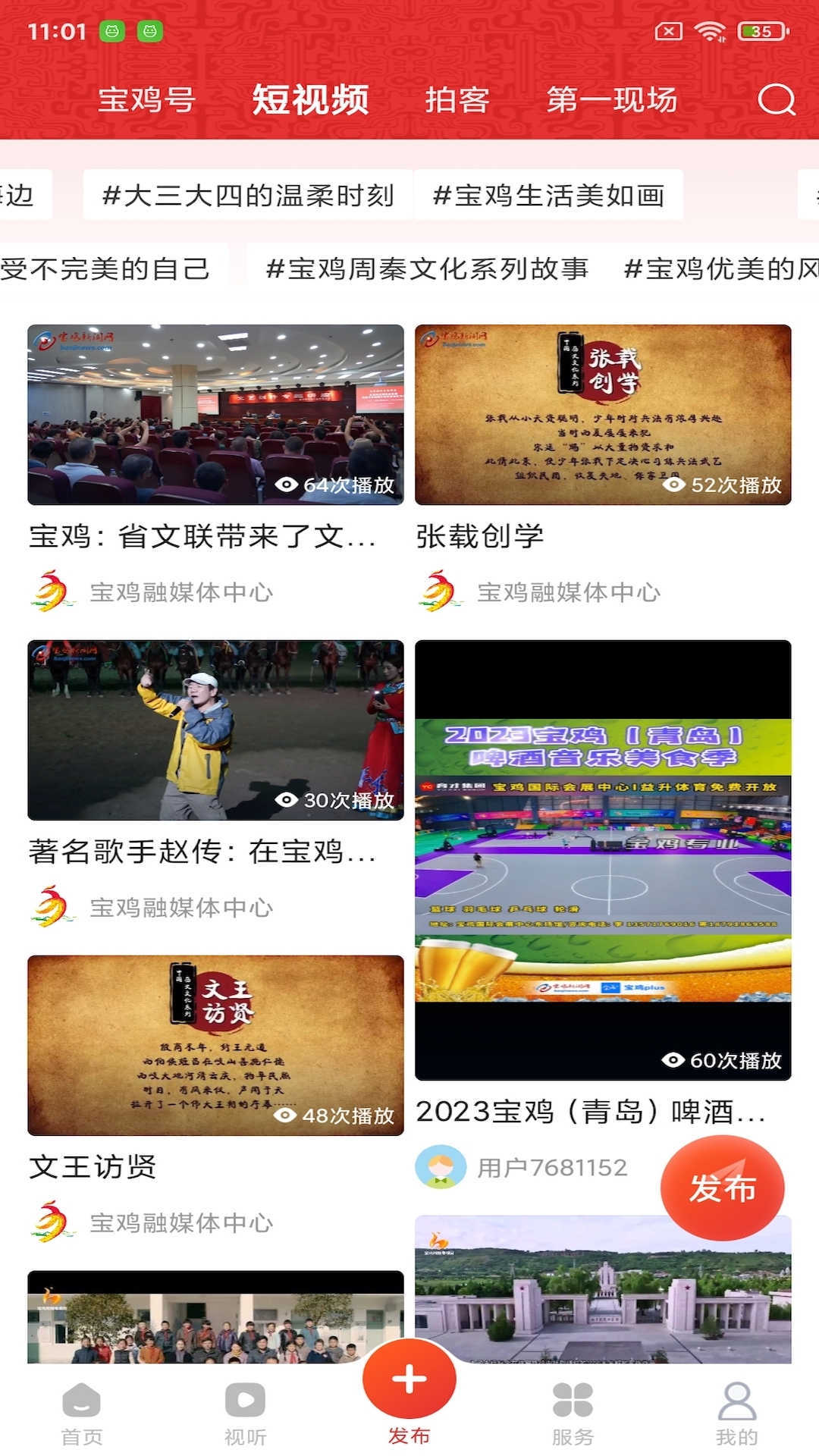This screenshot has width=819, height=1456.
Task: Open the 著名歌手赵传 video
Action: pos(215,730)
